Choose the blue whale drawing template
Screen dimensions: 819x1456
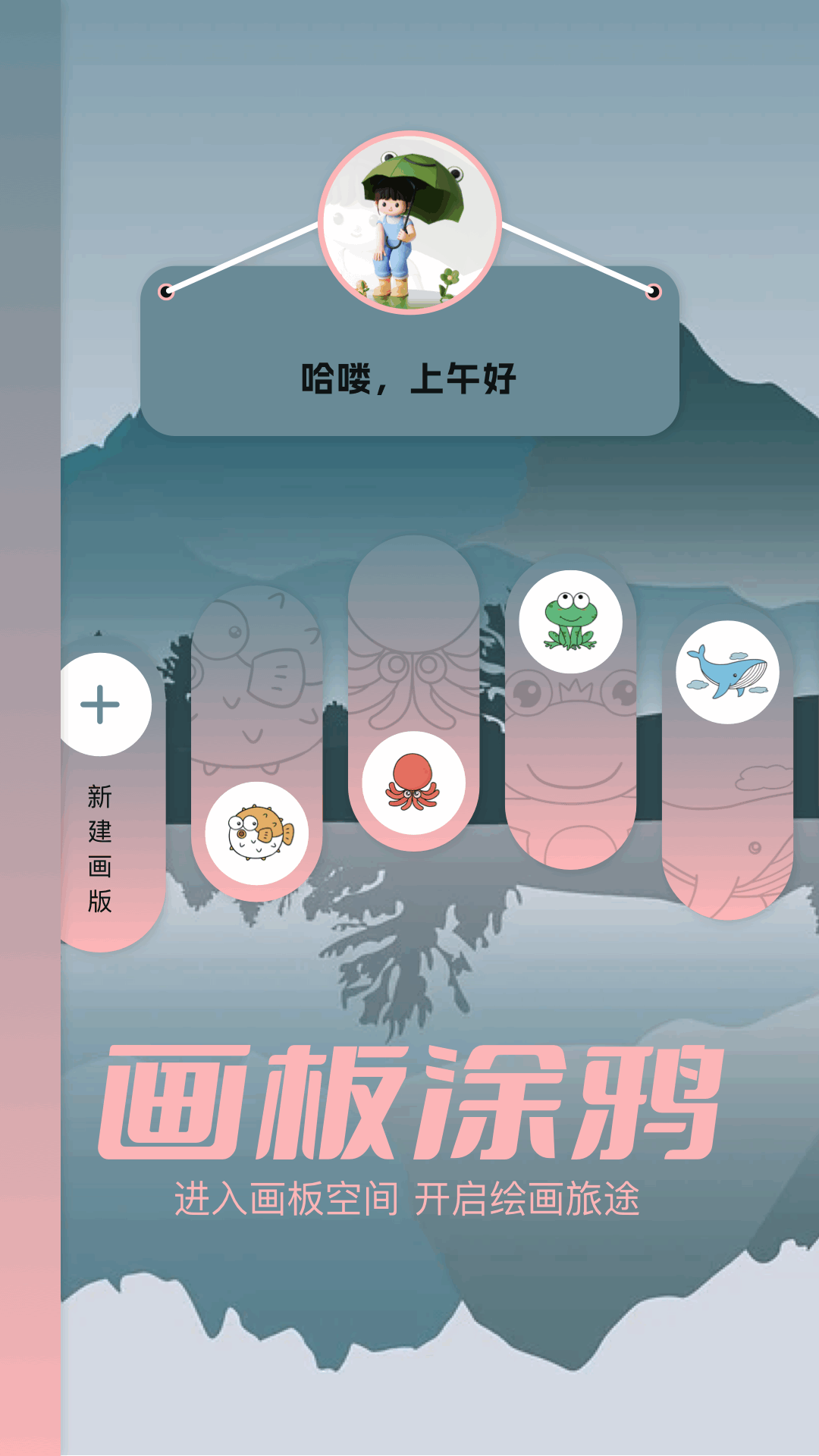pos(727,672)
